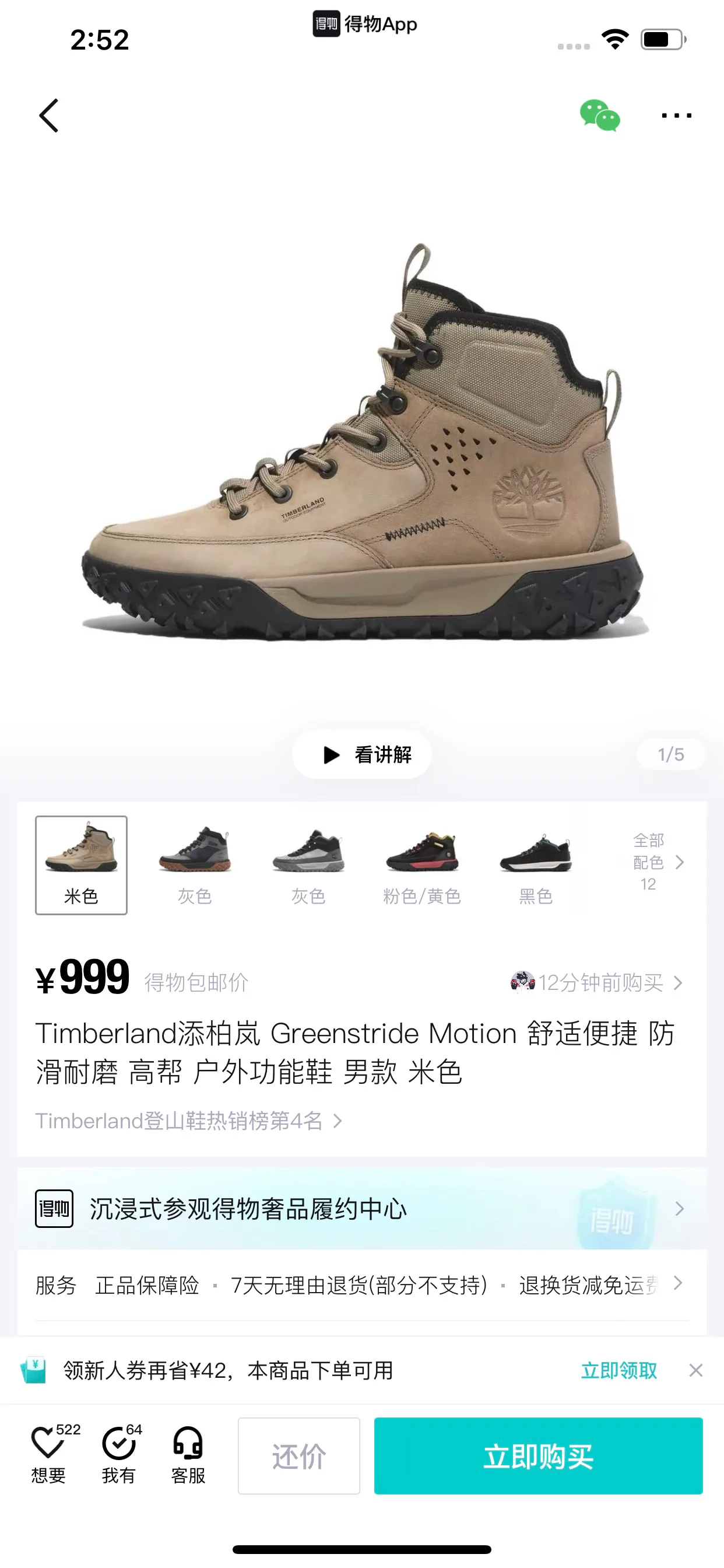This screenshot has height=1568, width=724.
Task: Tap 立即购买 to buy now
Action: pos(539,1455)
